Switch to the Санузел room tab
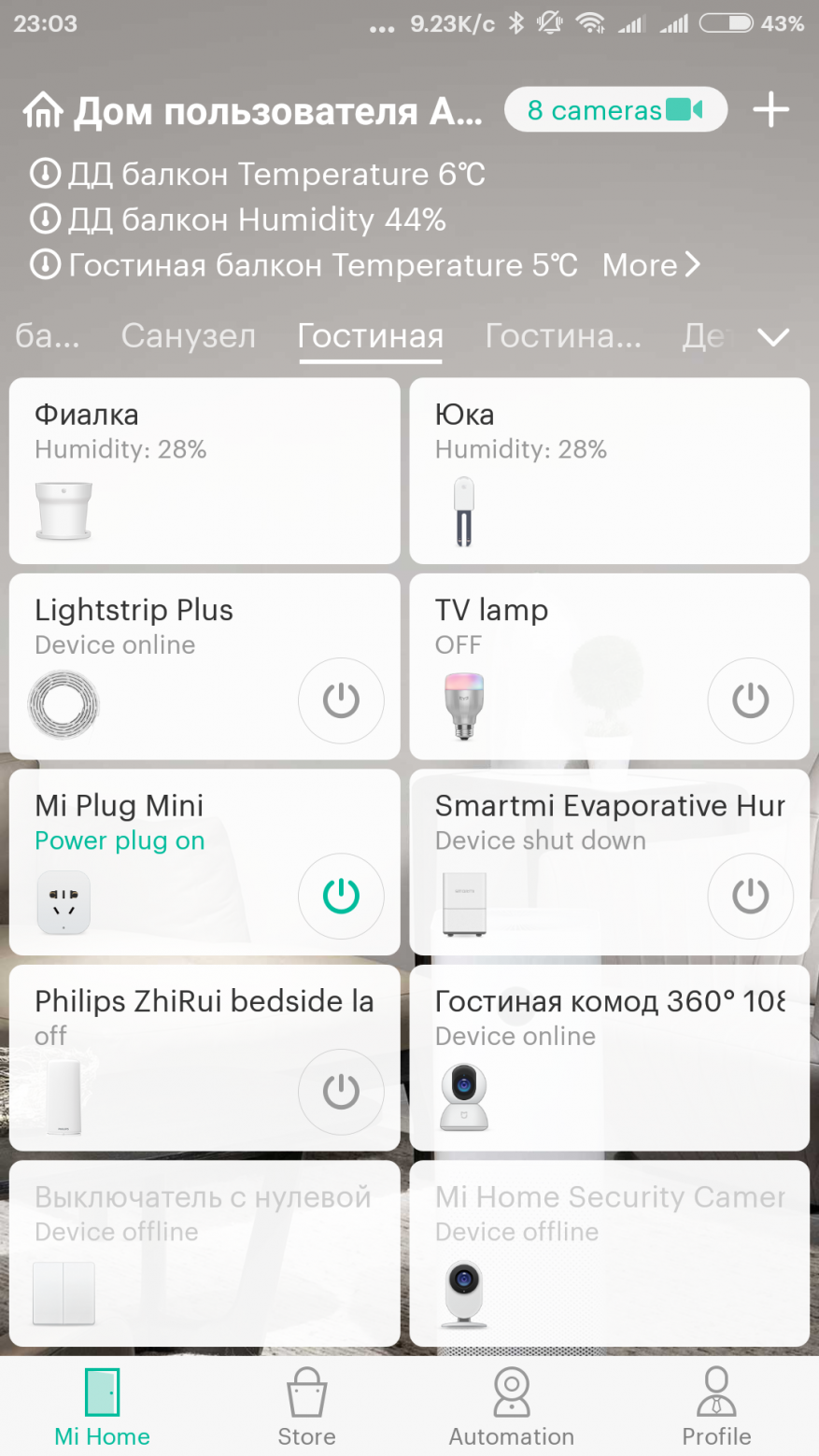Viewport: 819px width, 1456px height. pos(188,336)
